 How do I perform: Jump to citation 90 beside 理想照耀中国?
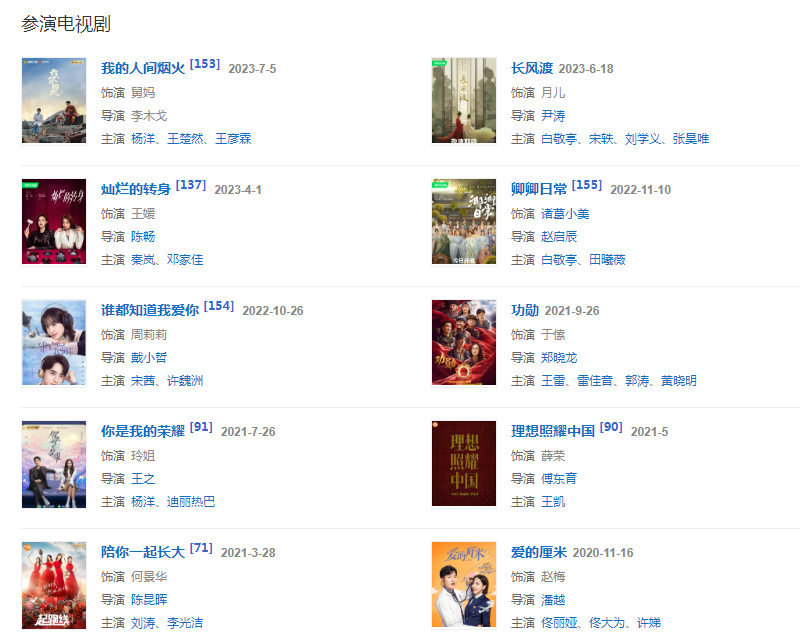point(611,427)
